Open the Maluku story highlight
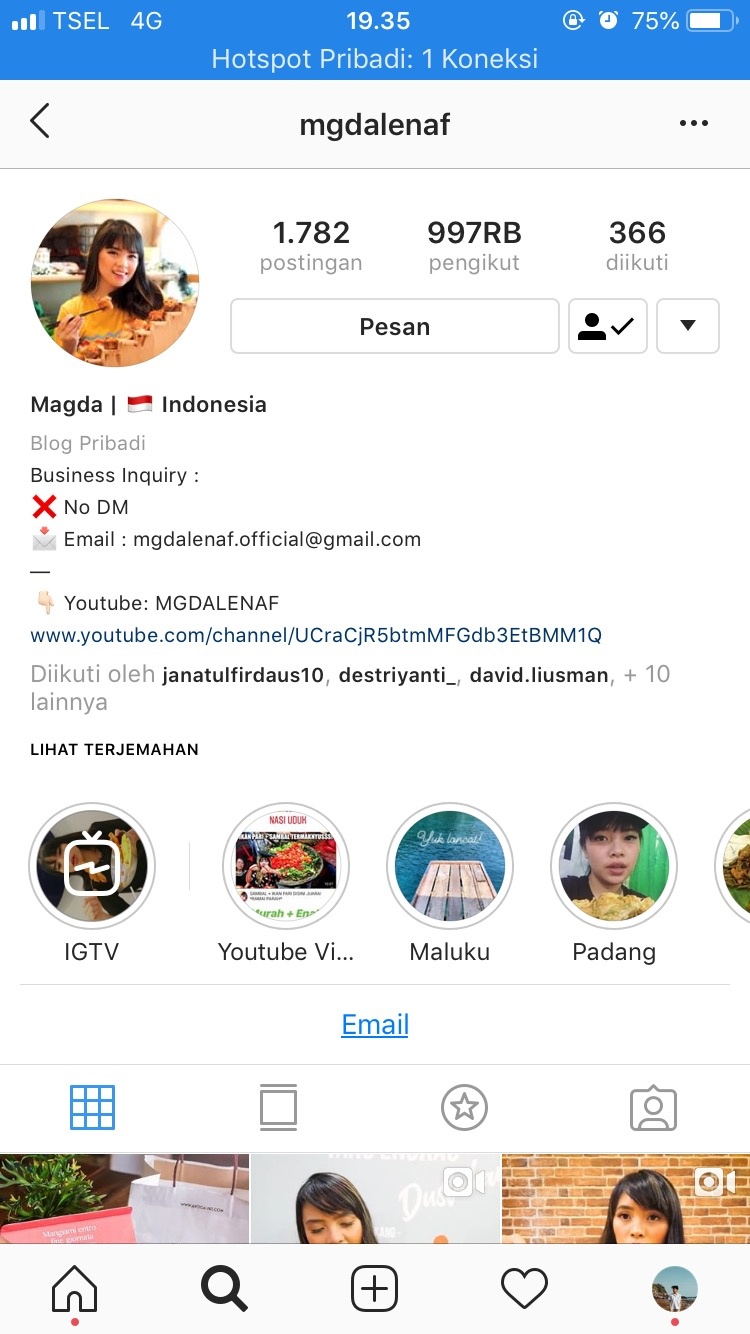Screen dimensions: 750x1334 [x=450, y=866]
